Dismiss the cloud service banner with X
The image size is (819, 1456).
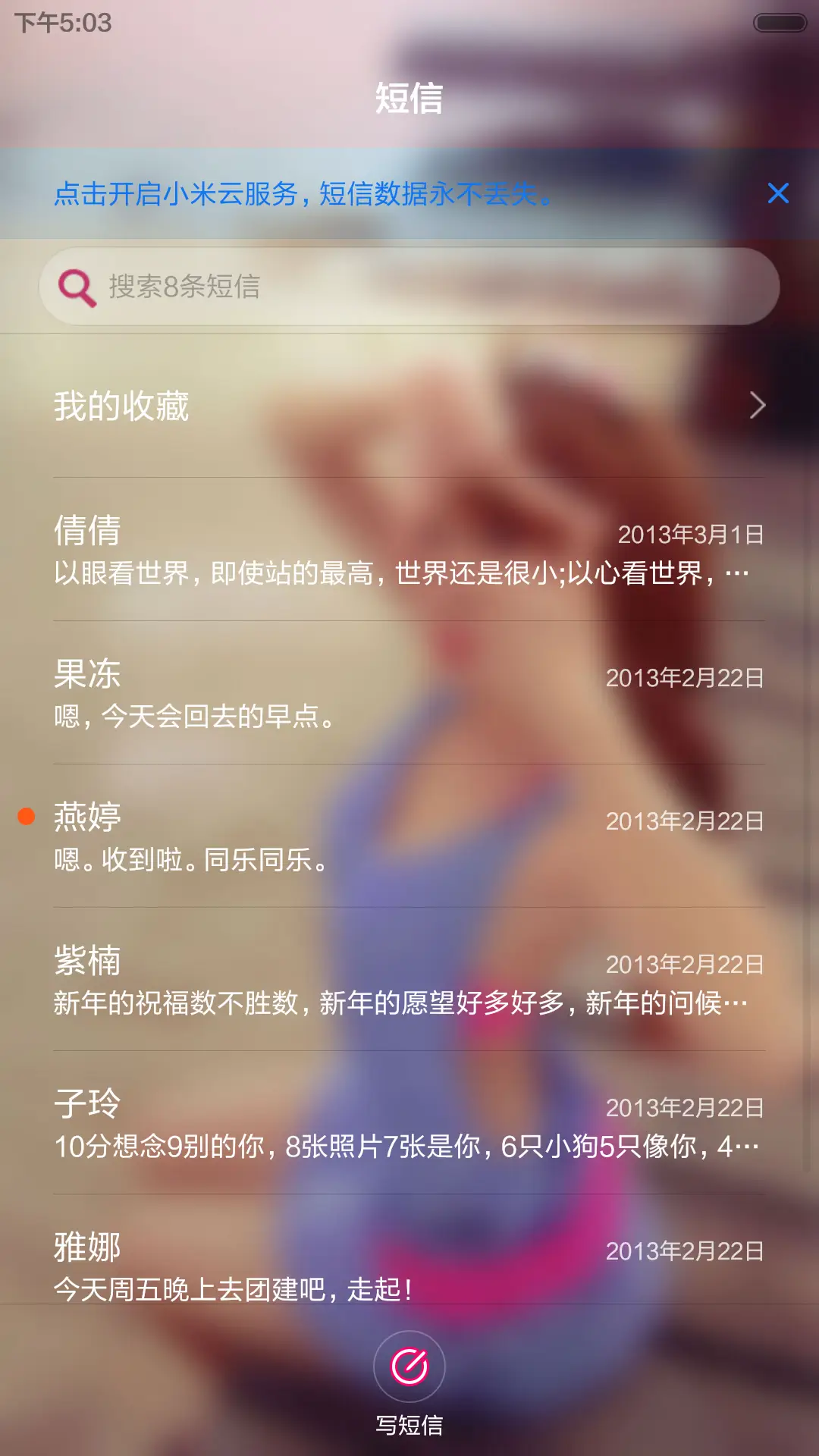click(778, 194)
